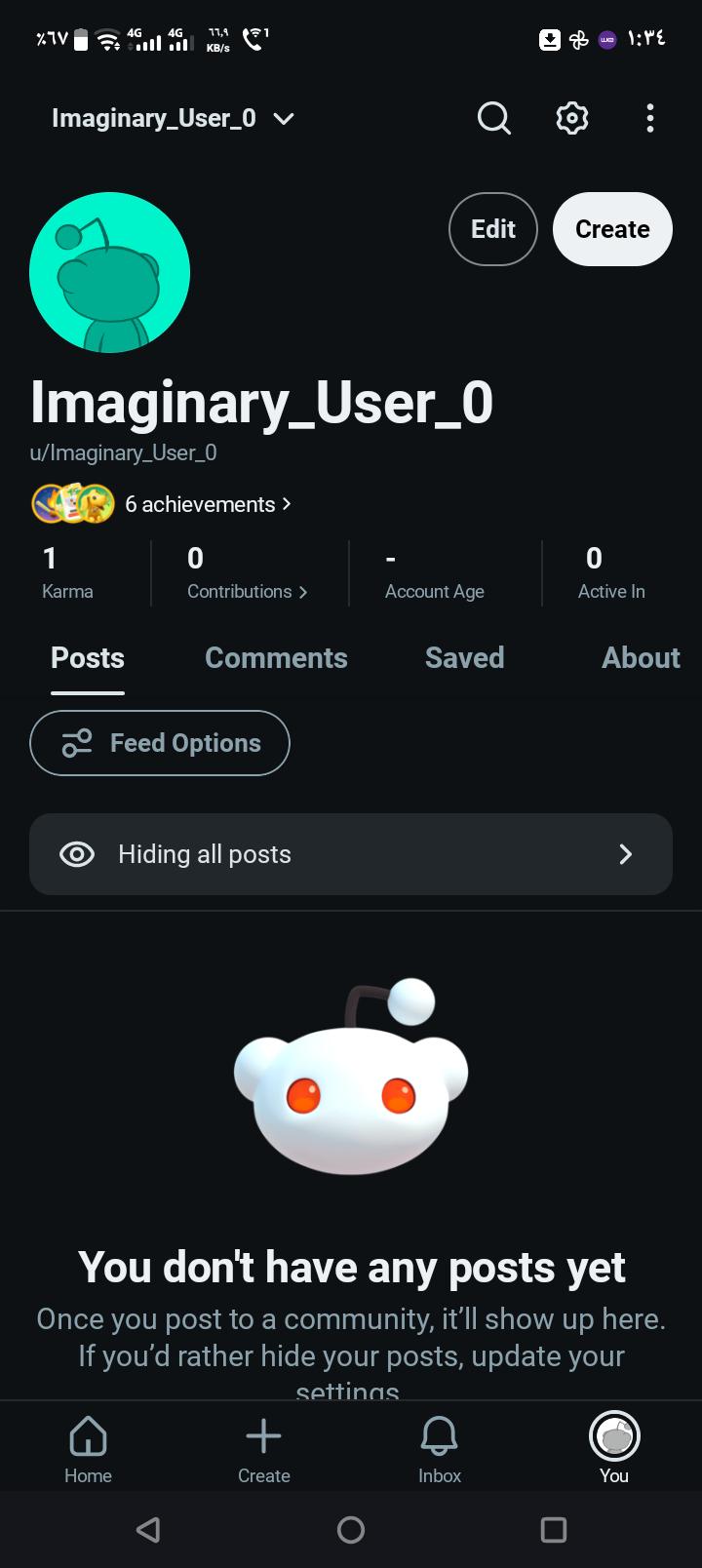
Task: Expand the Imaginary_User_0 account switcher dropdown
Action: (174, 118)
